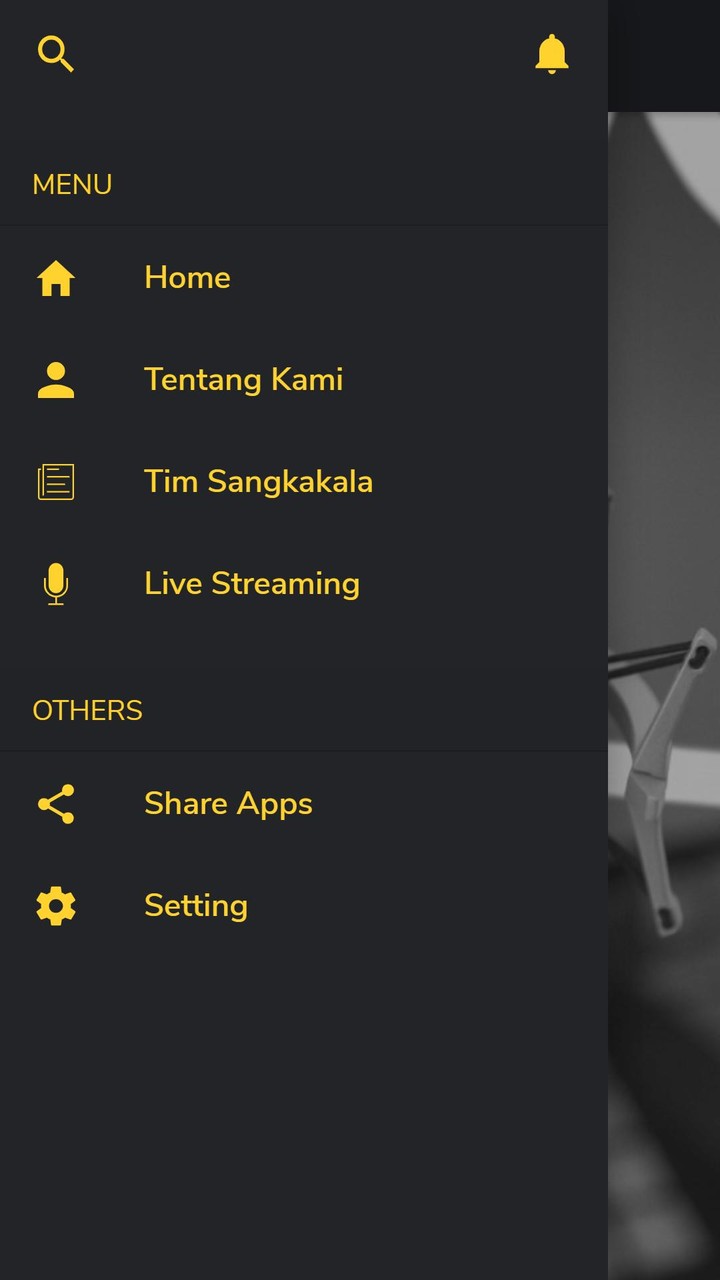Open the search icon at the top

(x=56, y=53)
